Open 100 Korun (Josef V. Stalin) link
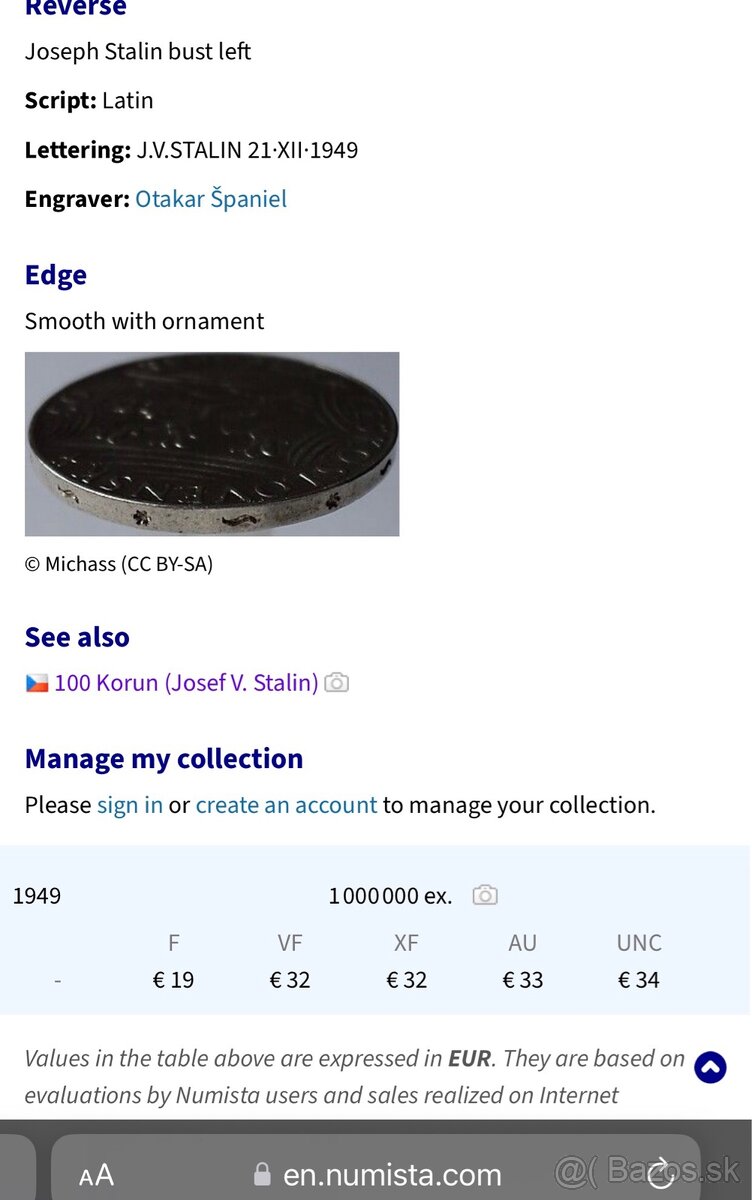752x1200 pixels. point(186,683)
